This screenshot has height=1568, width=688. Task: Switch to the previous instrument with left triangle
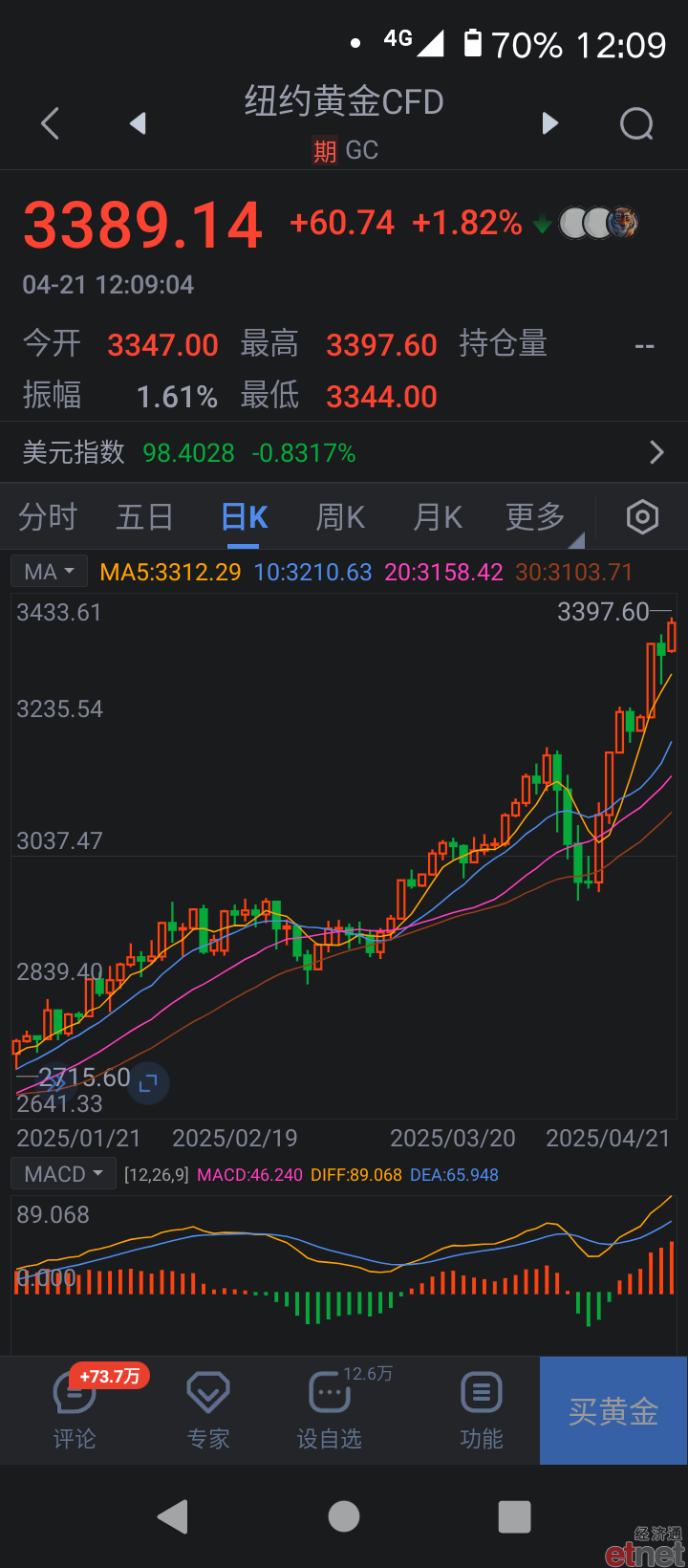click(139, 123)
